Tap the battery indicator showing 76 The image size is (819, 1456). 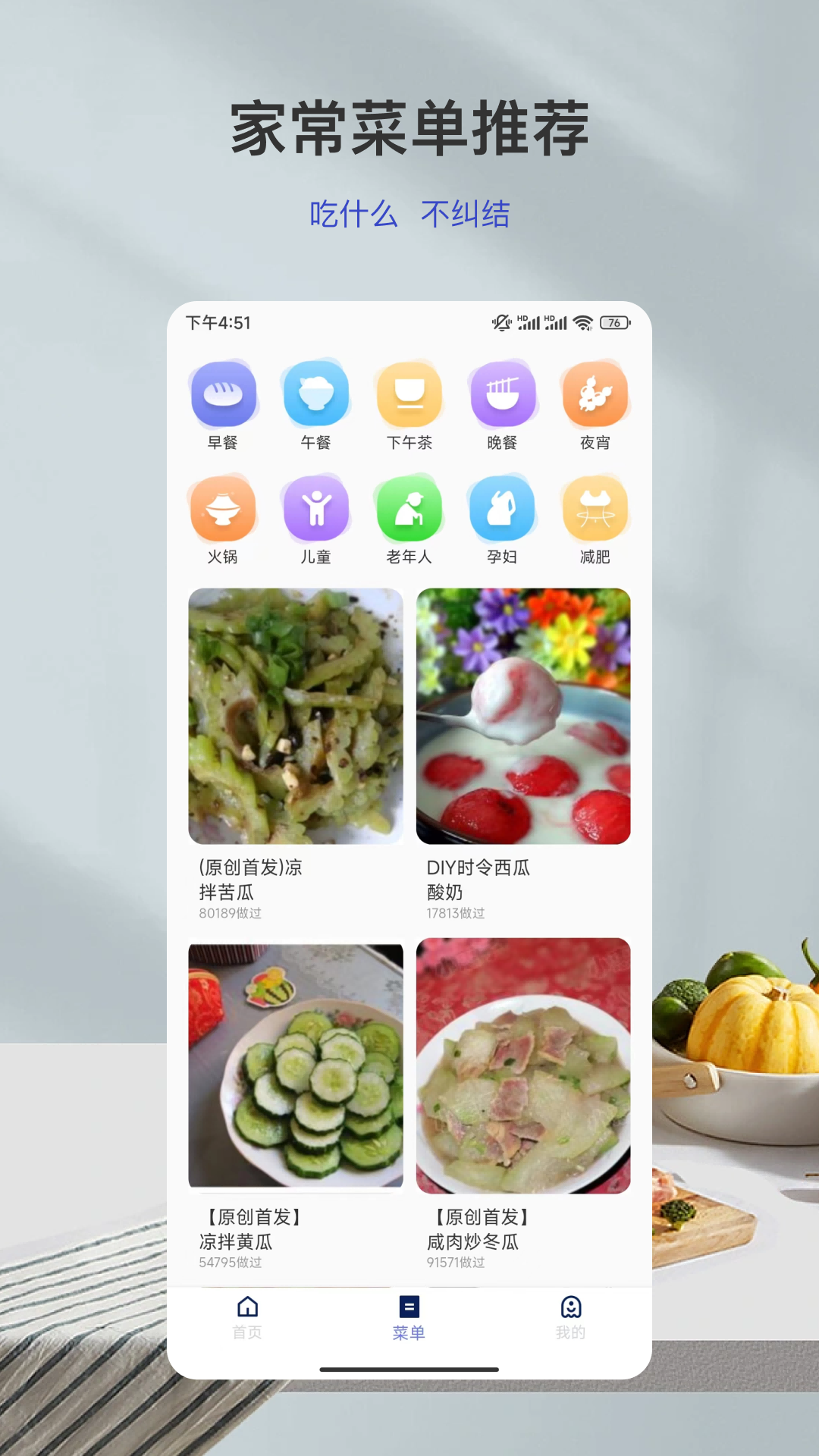pyautogui.click(x=613, y=323)
